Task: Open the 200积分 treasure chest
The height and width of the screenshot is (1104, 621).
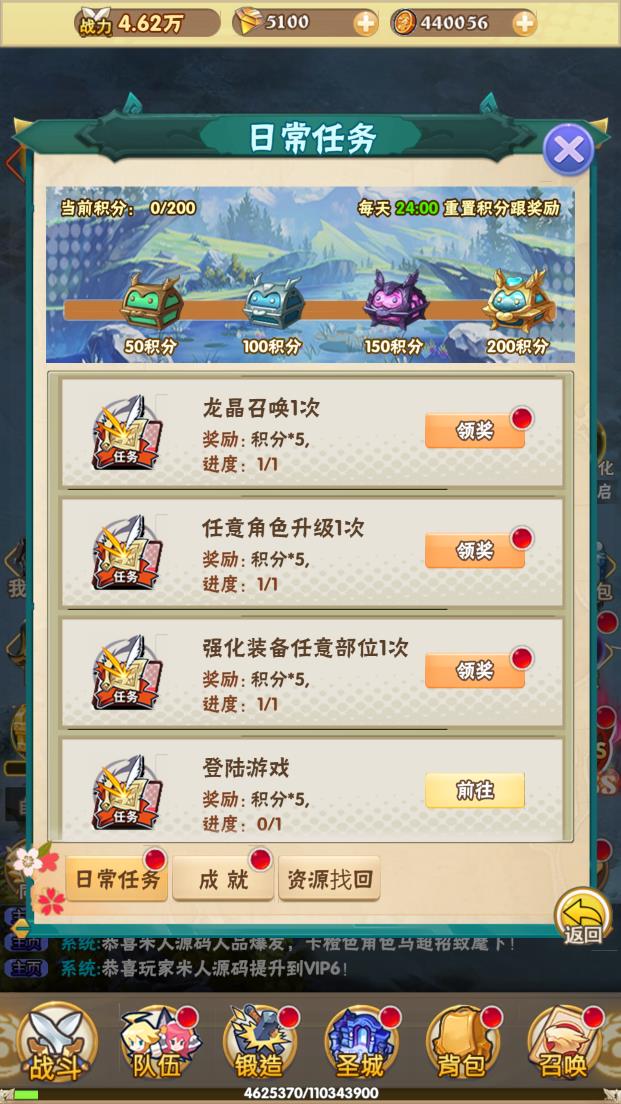Action: [x=516, y=303]
